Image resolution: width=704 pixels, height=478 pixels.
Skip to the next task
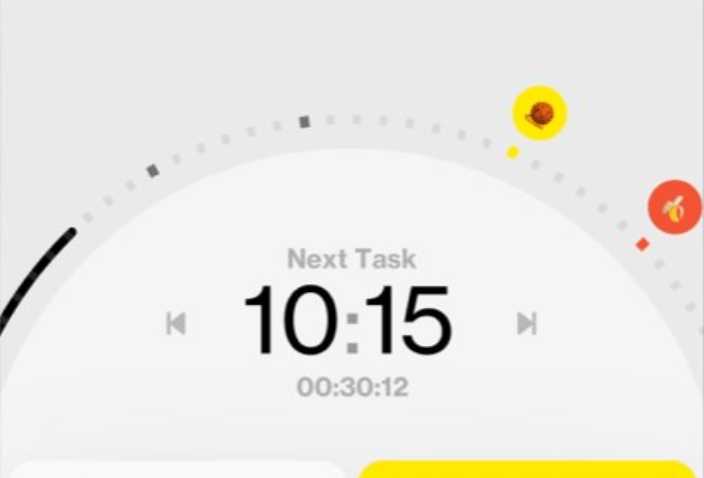(x=527, y=323)
